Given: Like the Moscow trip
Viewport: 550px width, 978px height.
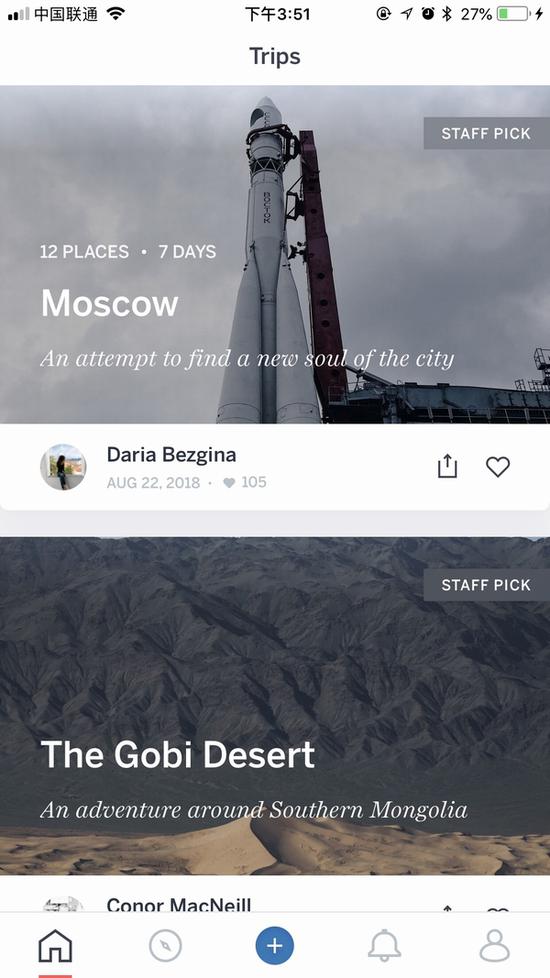Looking at the screenshot, I should [x=498, y=467].
